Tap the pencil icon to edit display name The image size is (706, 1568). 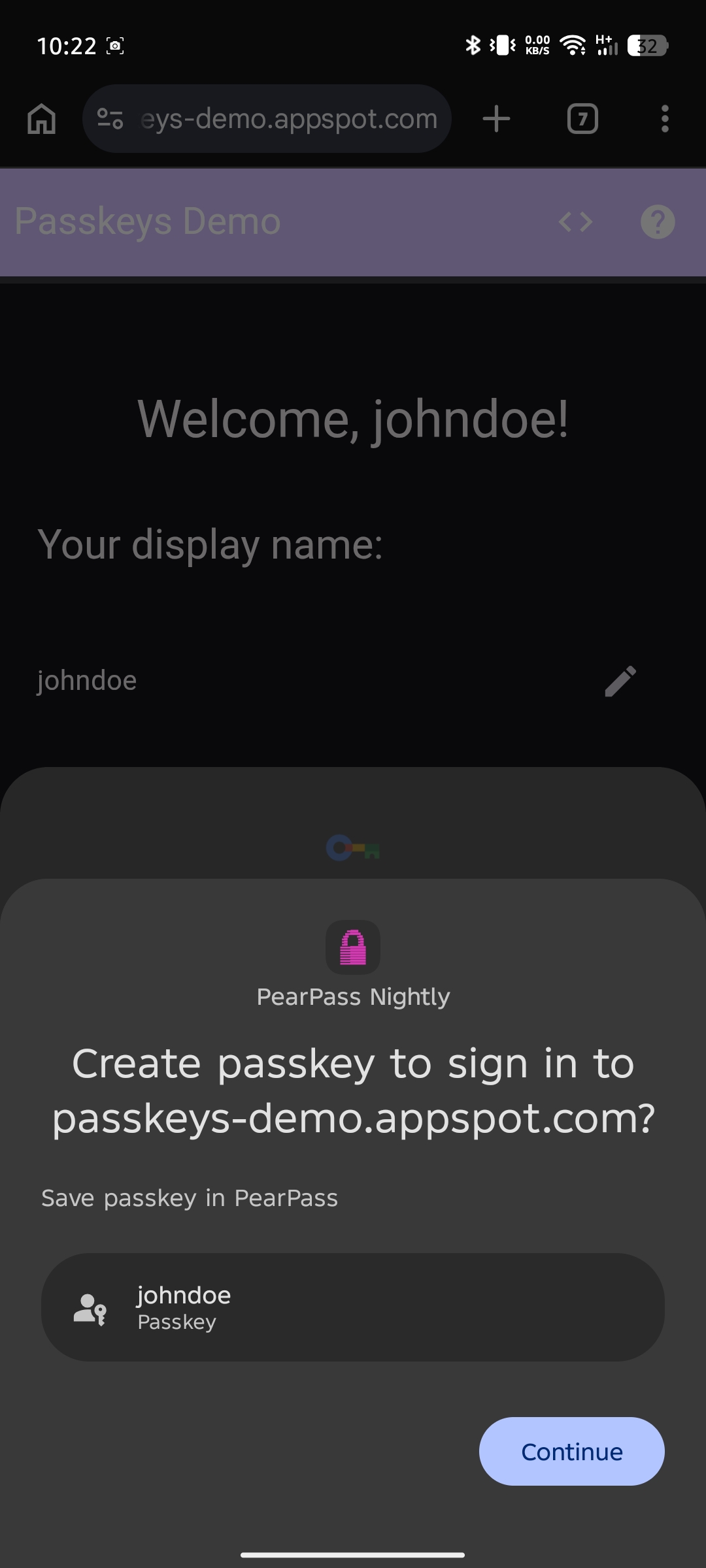(x=620, y=680)
